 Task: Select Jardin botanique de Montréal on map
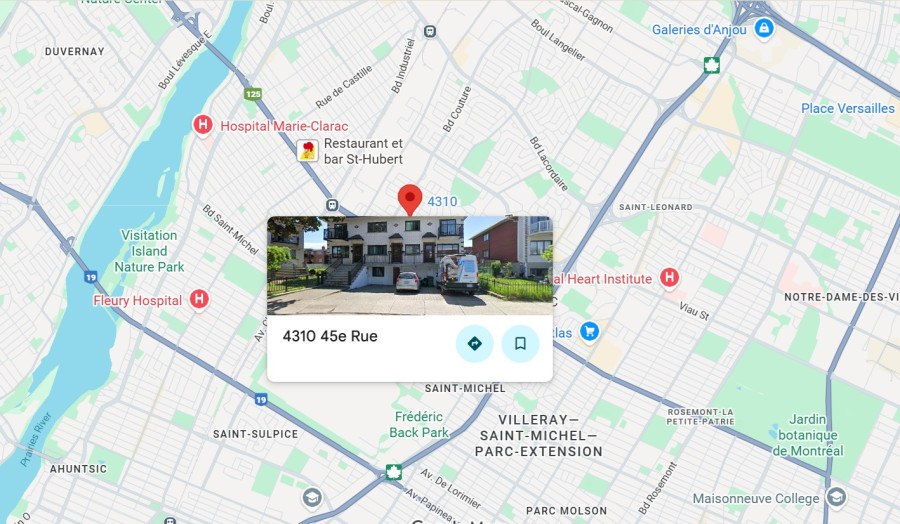(807, 435)
